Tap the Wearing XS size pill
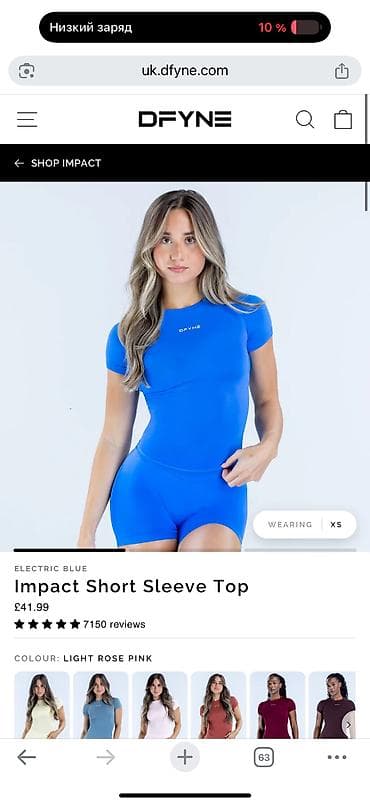Screen dimensions: 370x804 (304, 525)
